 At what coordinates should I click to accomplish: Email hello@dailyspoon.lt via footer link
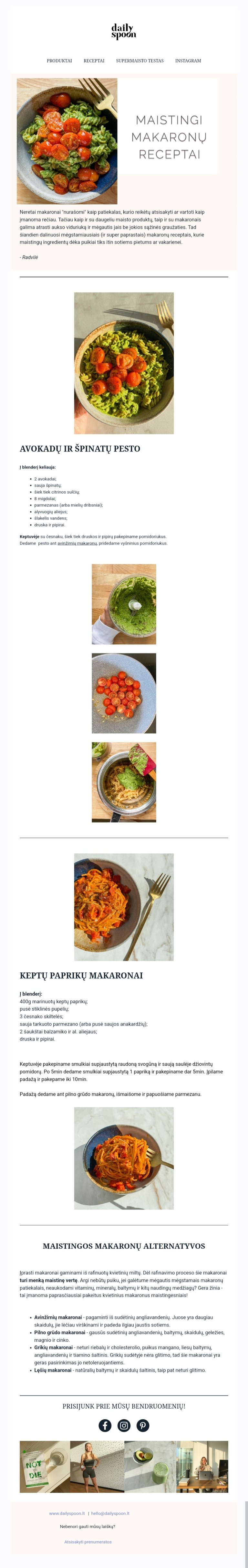[110, 1513]
